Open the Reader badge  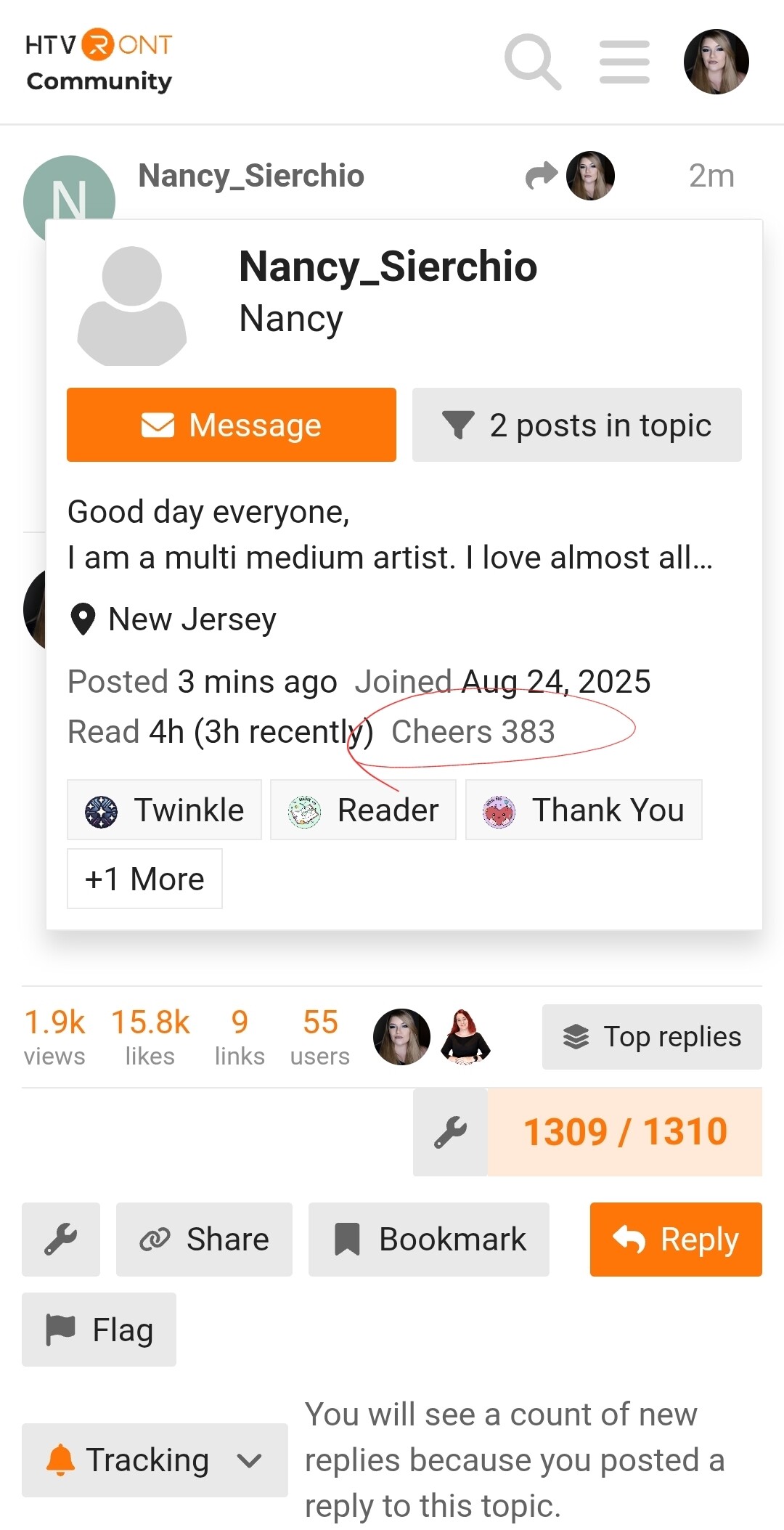[x=363, y=810]
